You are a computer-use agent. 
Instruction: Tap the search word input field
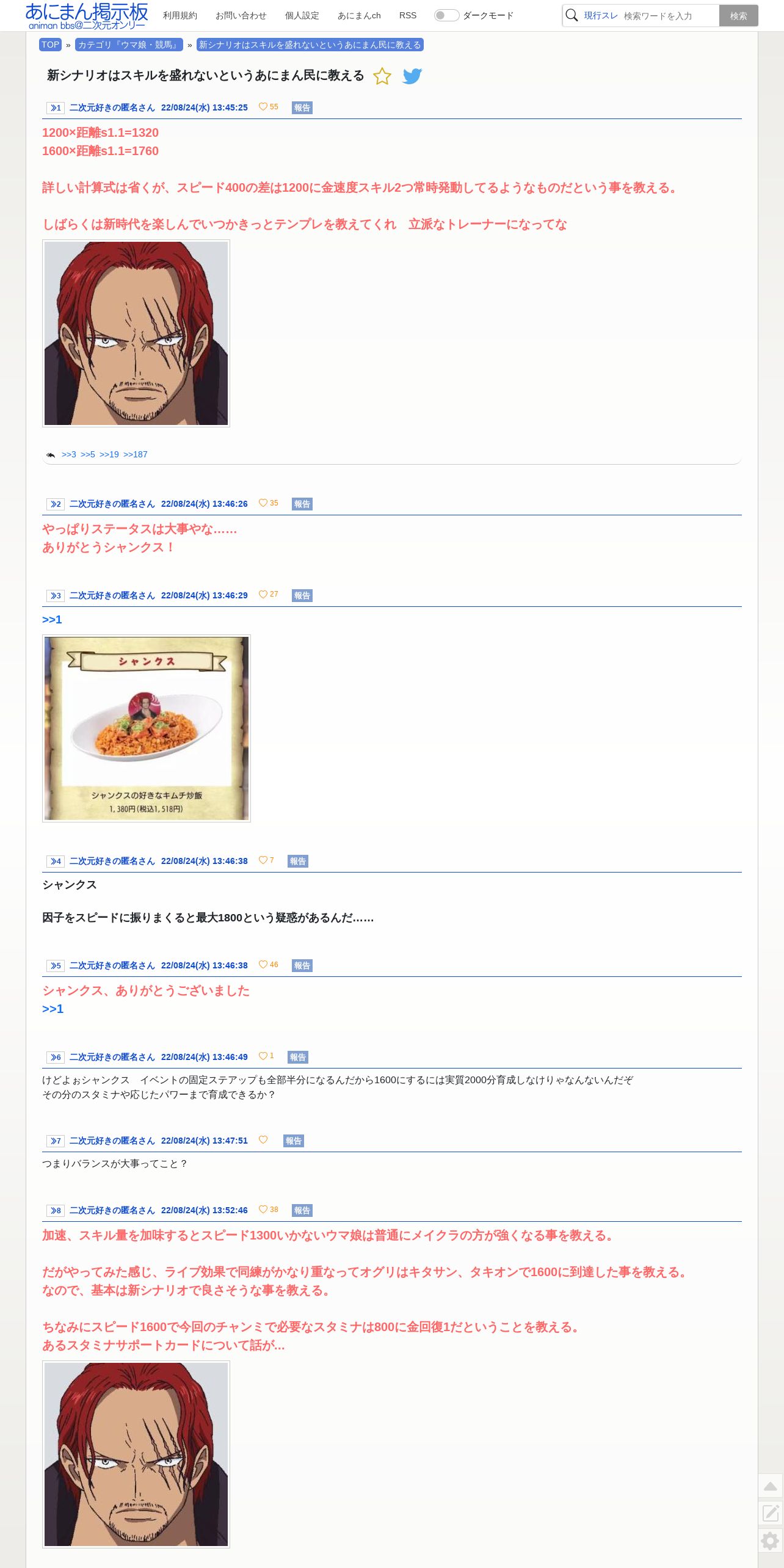pos(669,16)
